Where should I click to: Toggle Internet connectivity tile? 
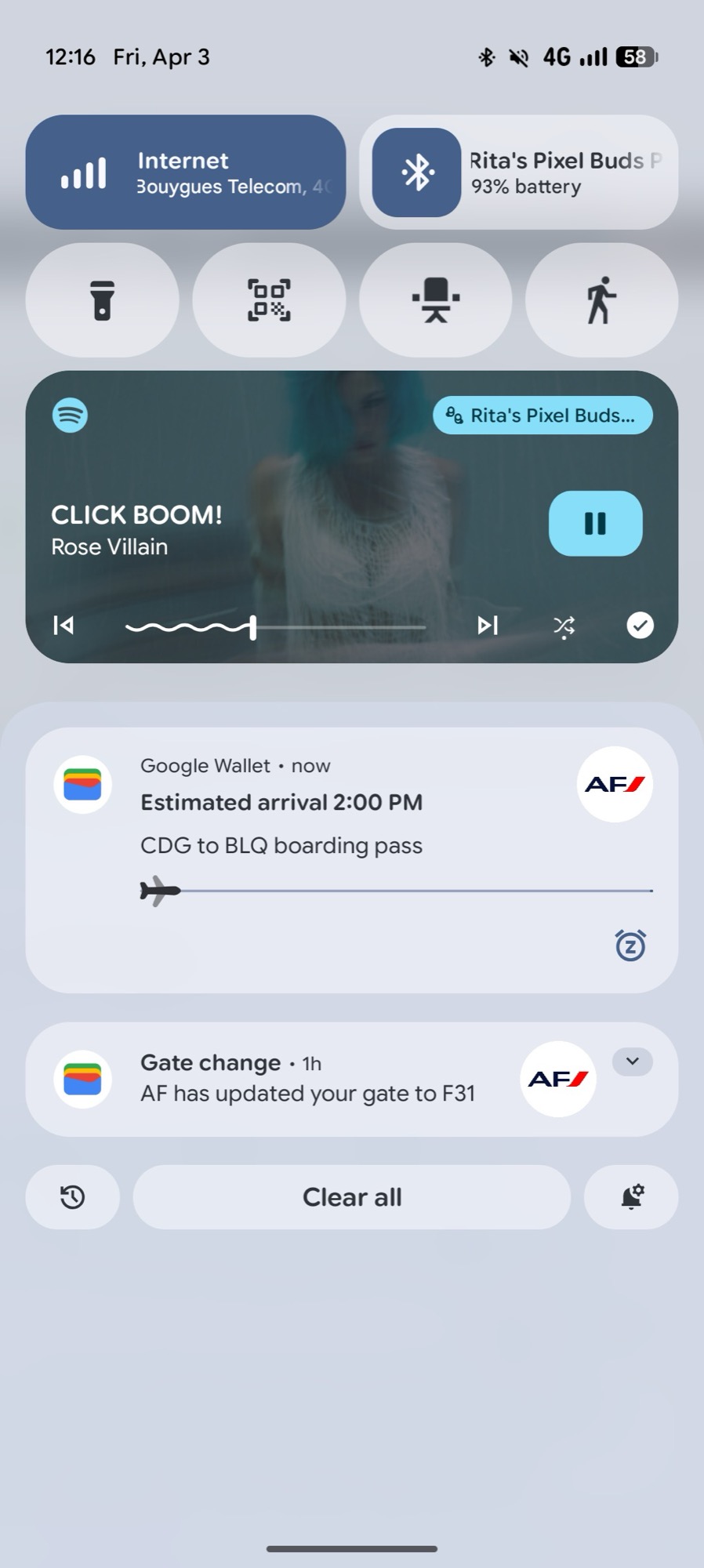tap(186, 172)
